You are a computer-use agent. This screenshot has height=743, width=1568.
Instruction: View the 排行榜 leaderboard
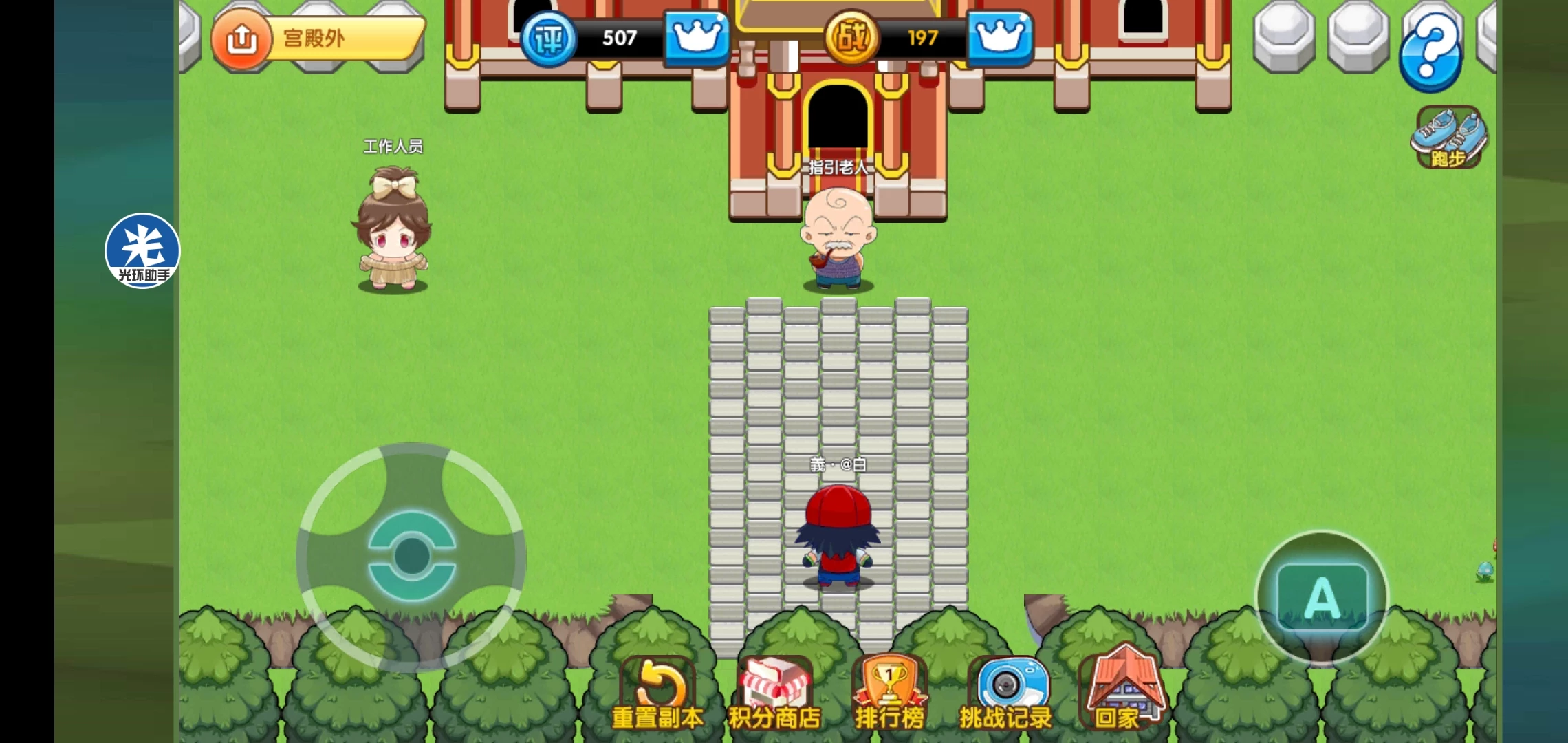pos(889,695)
